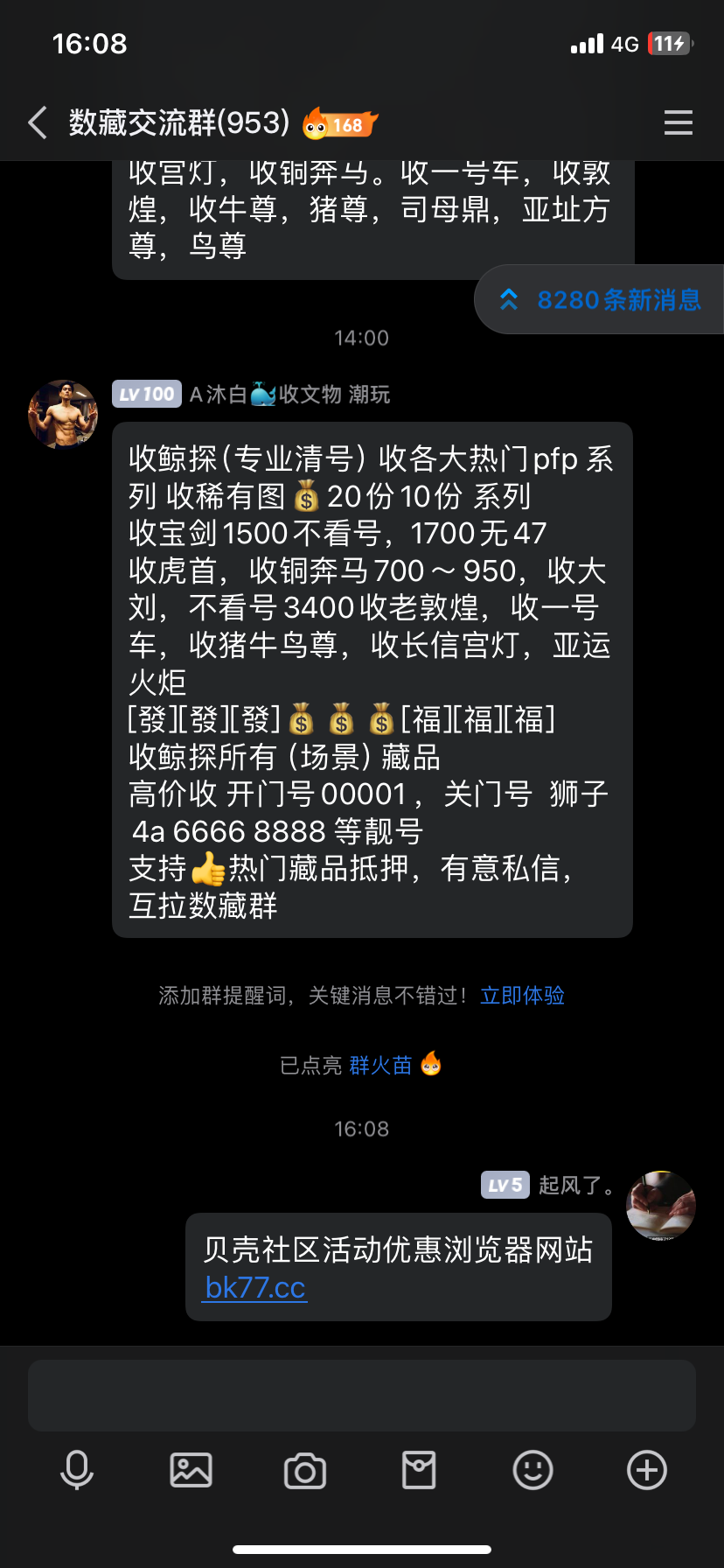The image size is (724, 1568).
Task: Open the 群火苗 link
Action: [x=380, y=1065]
